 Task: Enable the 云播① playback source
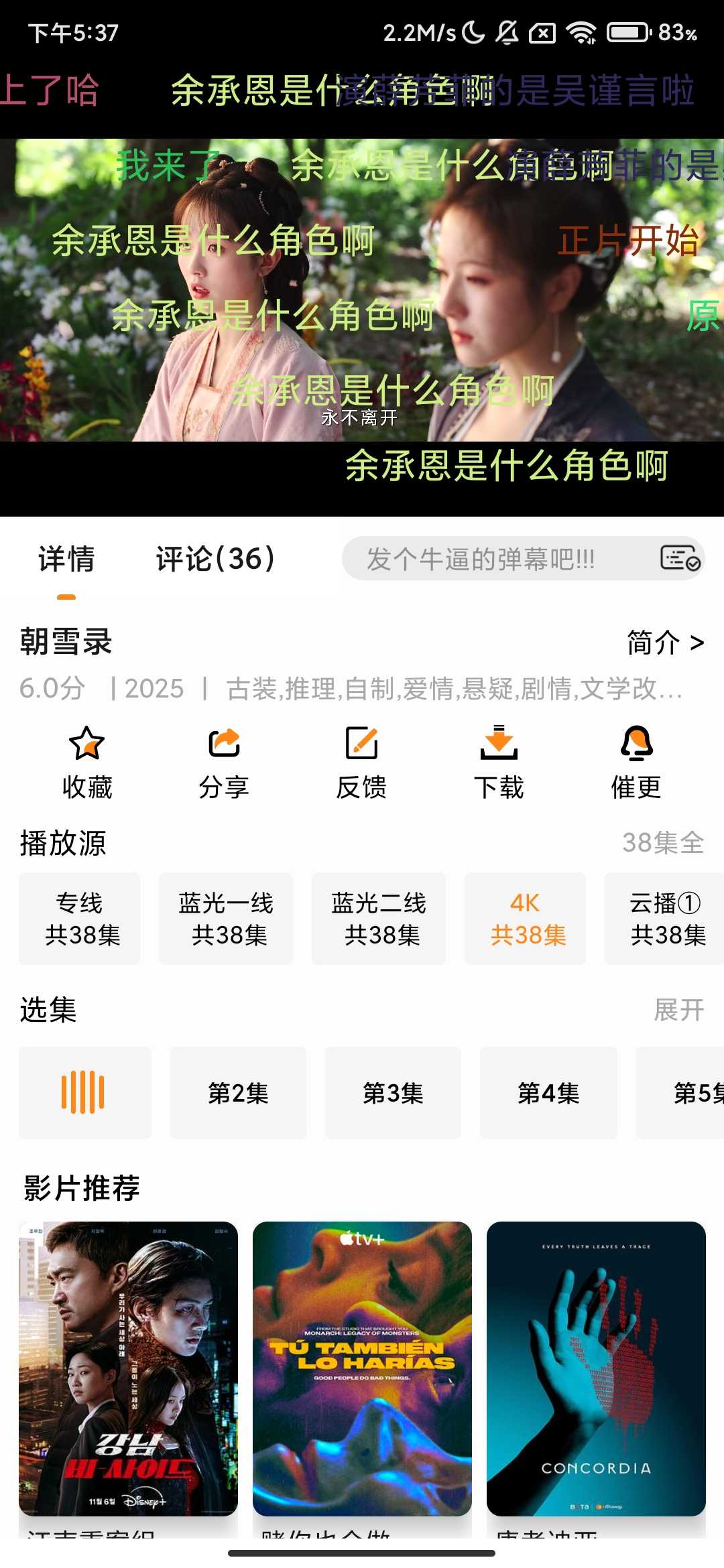[x=663, y=919]
